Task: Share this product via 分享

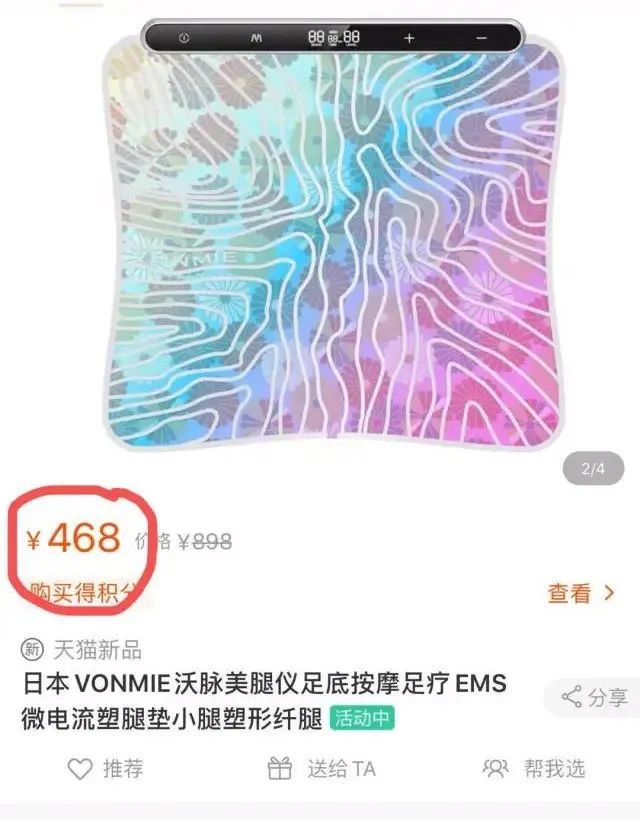Action: point(597,697)
